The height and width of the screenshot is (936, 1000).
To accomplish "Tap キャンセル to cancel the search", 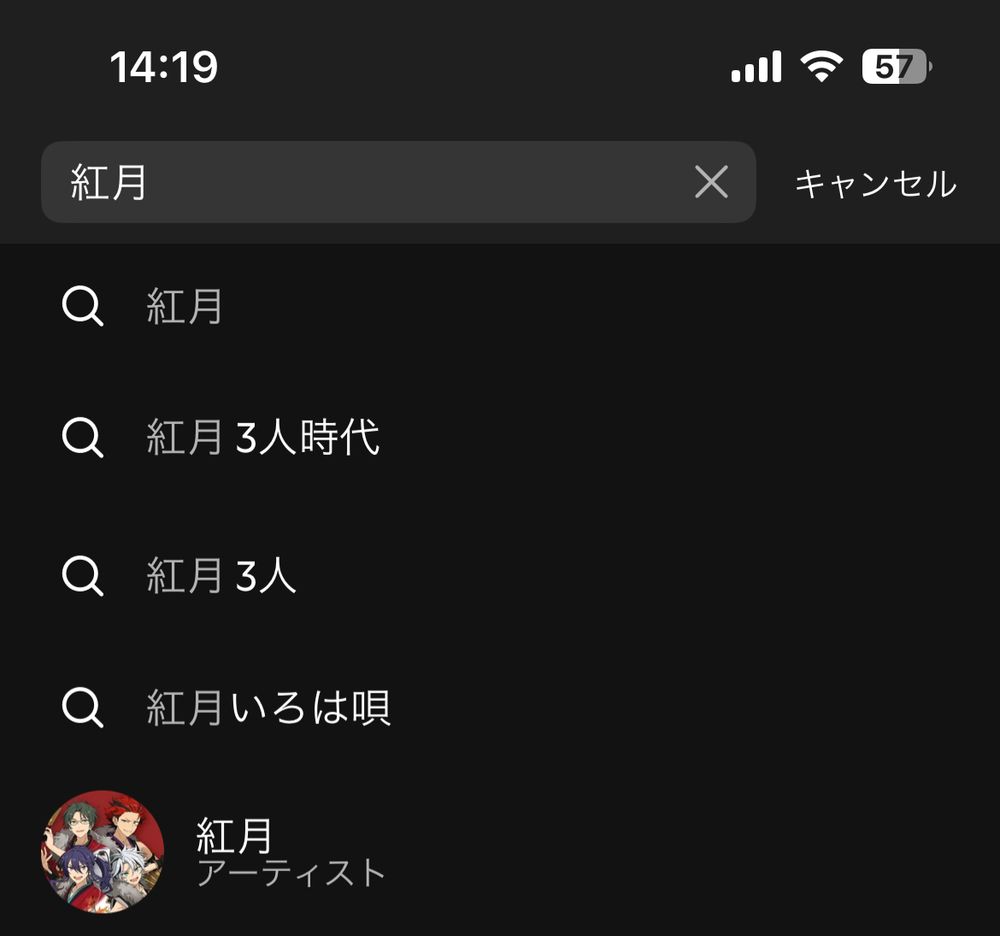I will (x=875, y=184).
